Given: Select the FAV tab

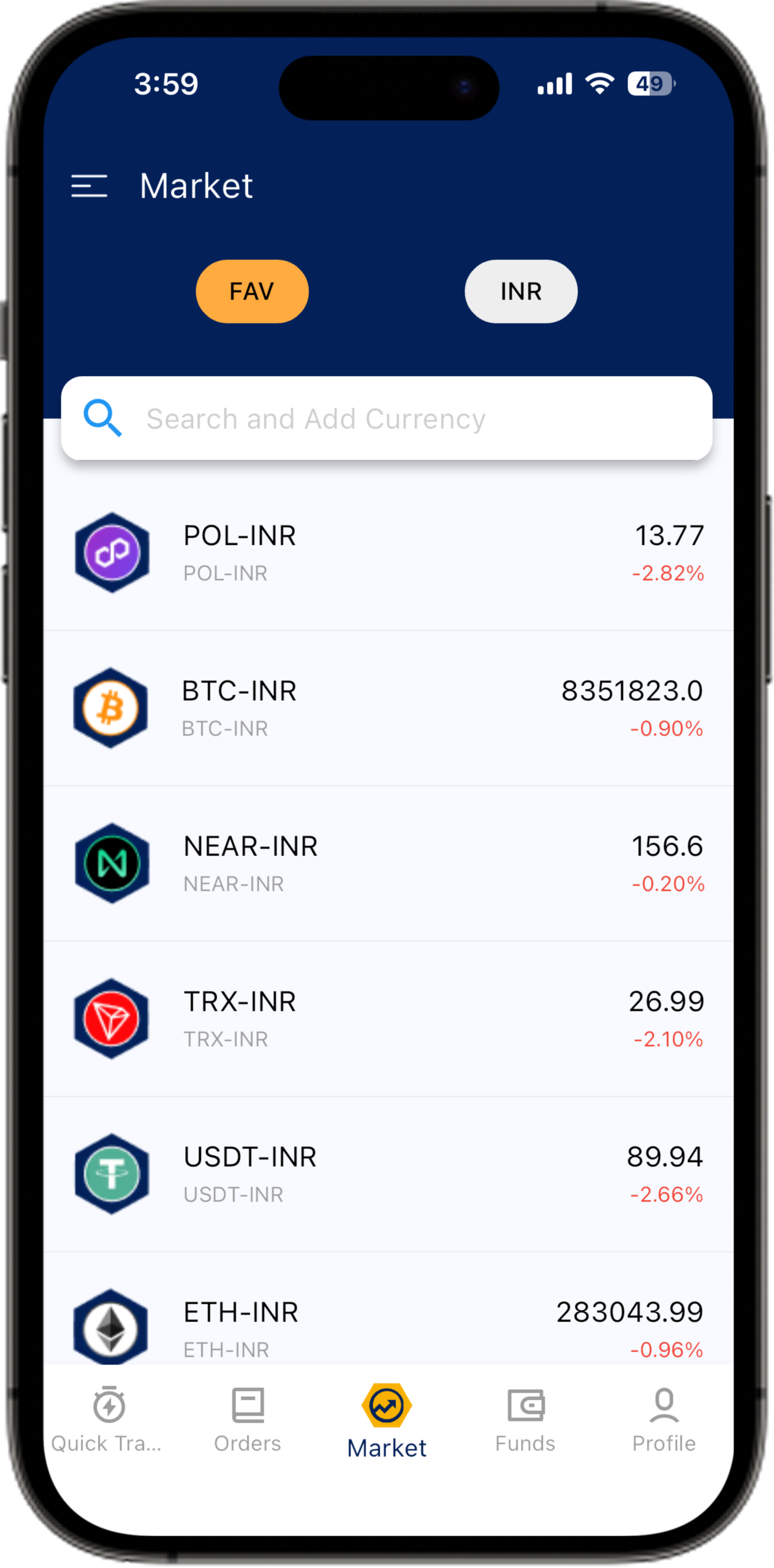Looking at the screenshot, I should [252, 292].
